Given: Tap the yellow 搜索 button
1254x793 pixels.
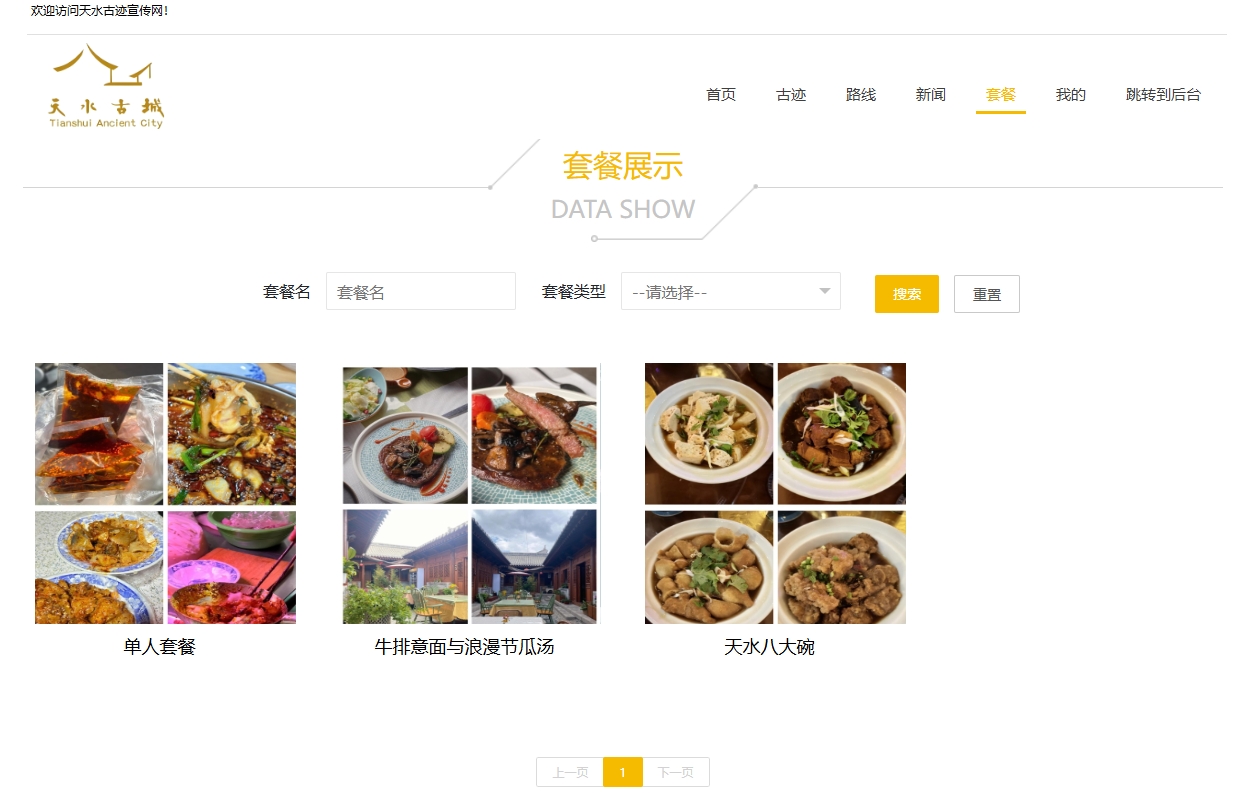Looking at the screenshot, I should 906,294.
